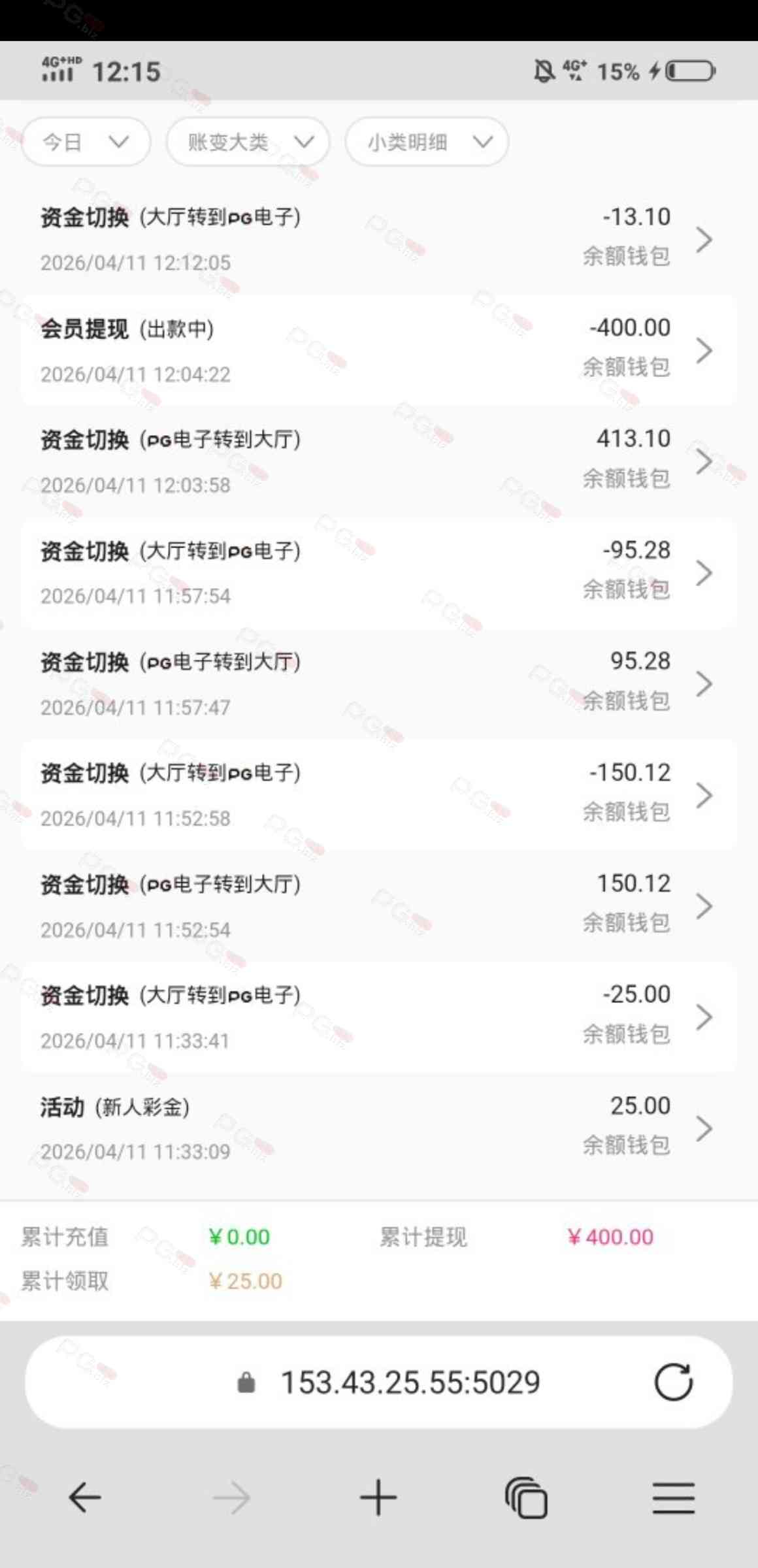
Task: Open the -95.28 transfer record
Action: point(379,573)
